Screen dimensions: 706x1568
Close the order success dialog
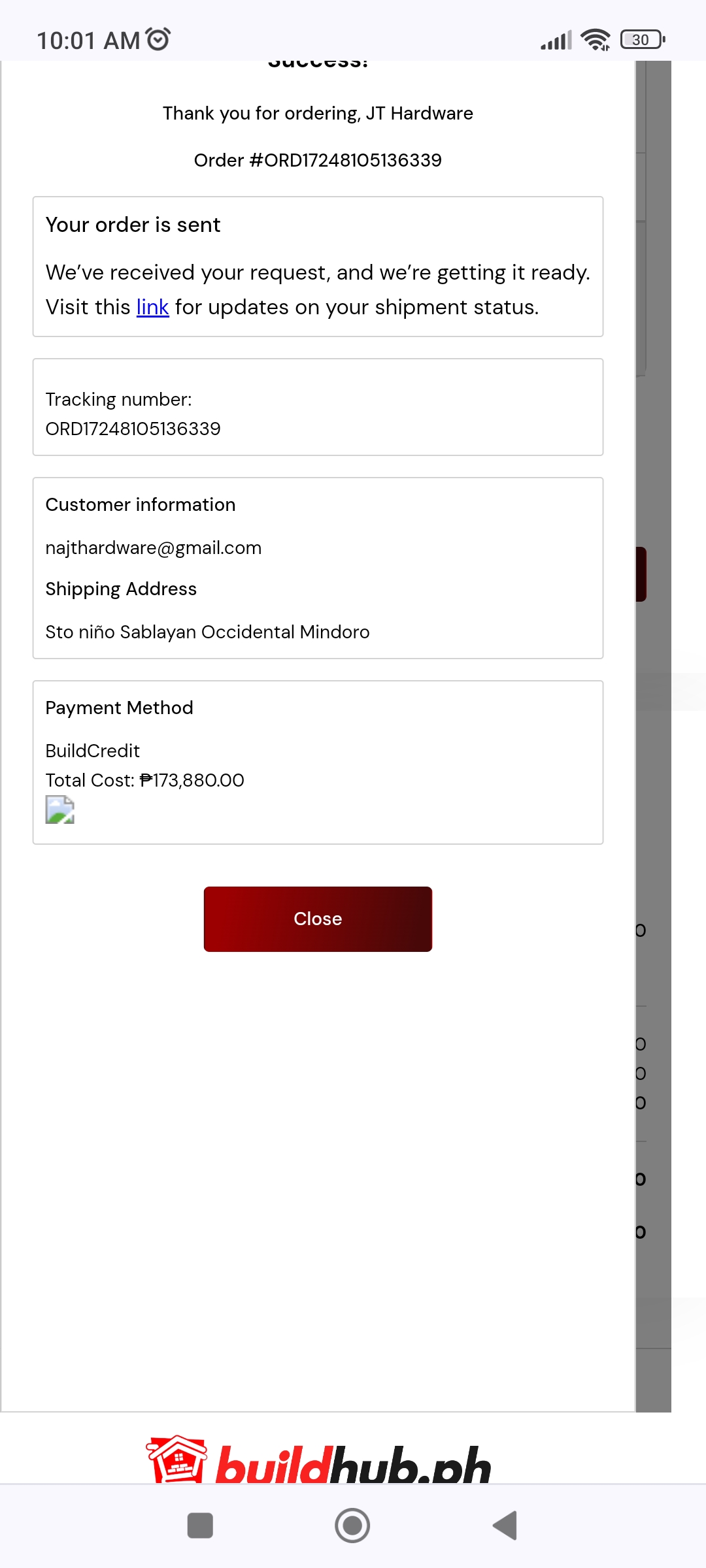coord(318,919)
